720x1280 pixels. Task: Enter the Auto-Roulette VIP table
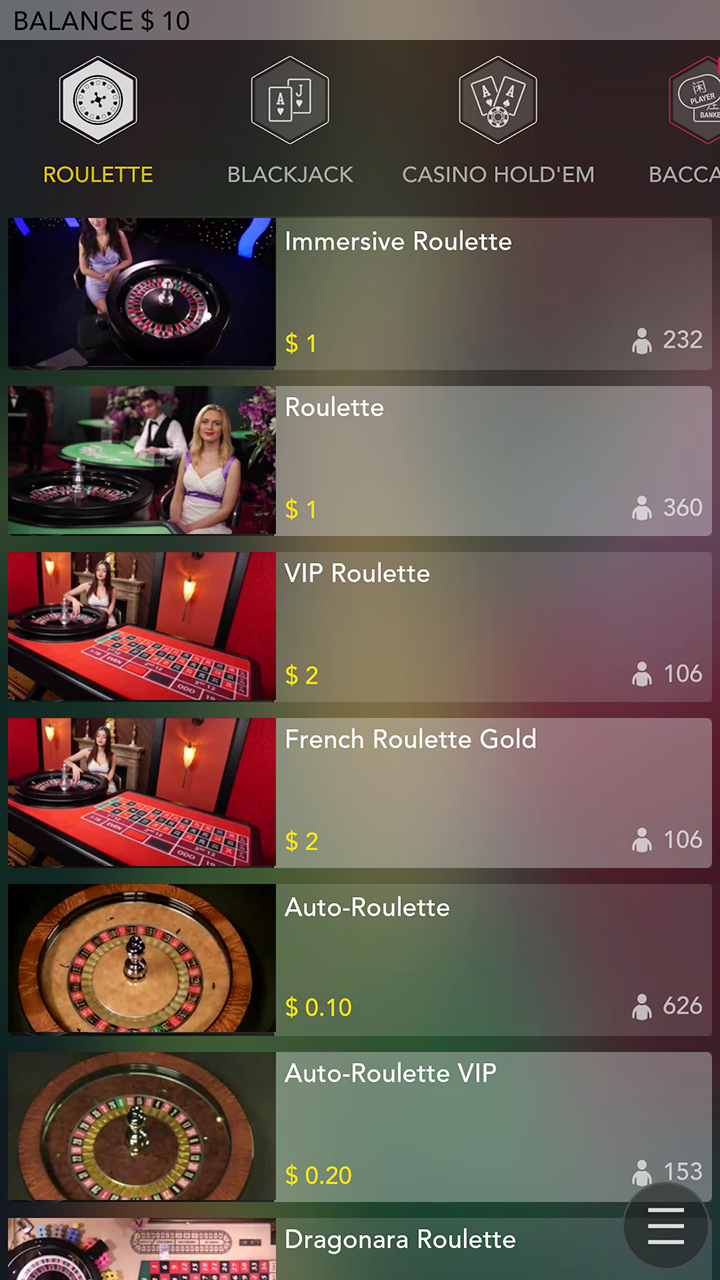(x=360, y=1126)
